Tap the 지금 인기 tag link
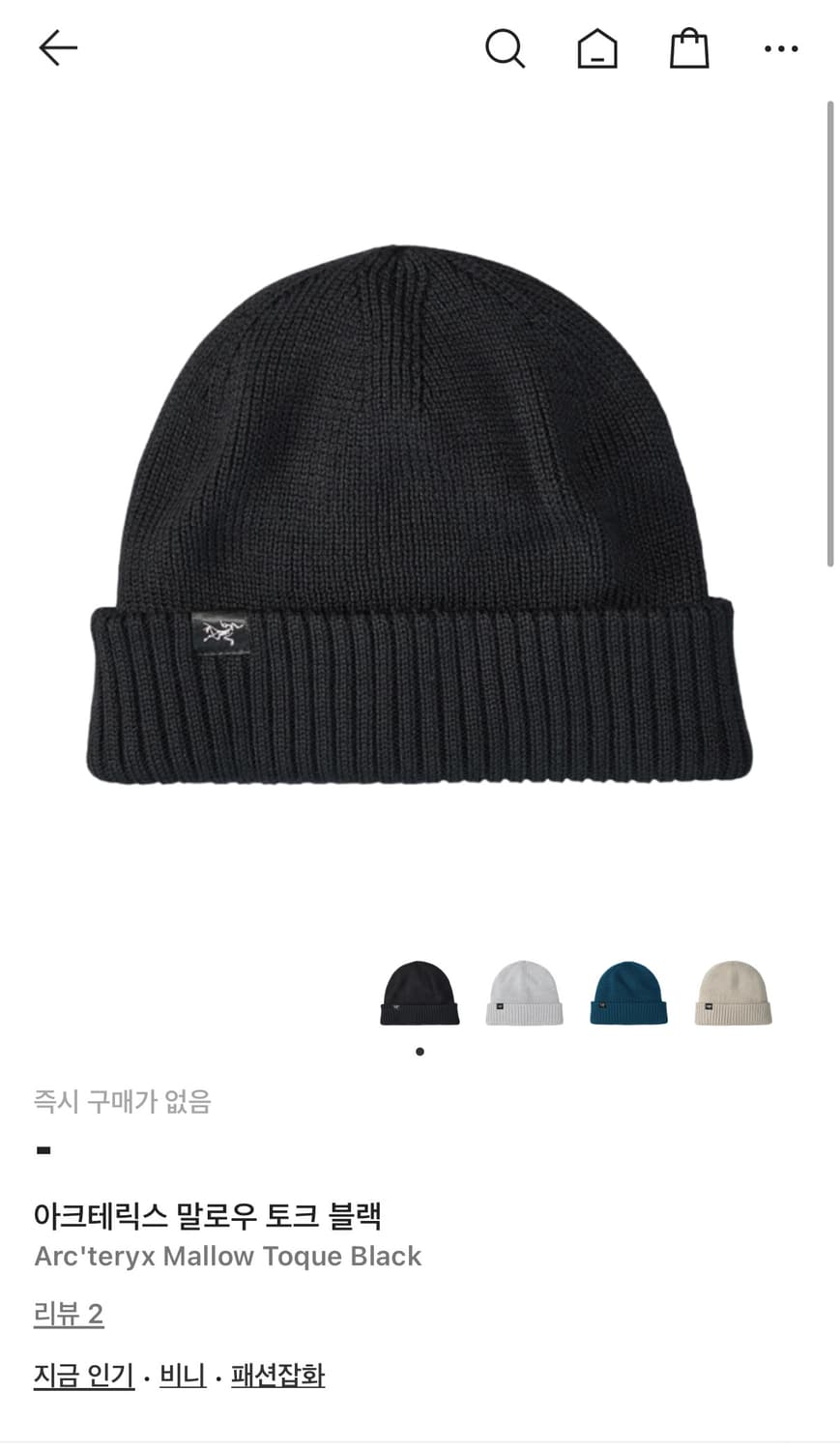 [x=82, y=1374]
